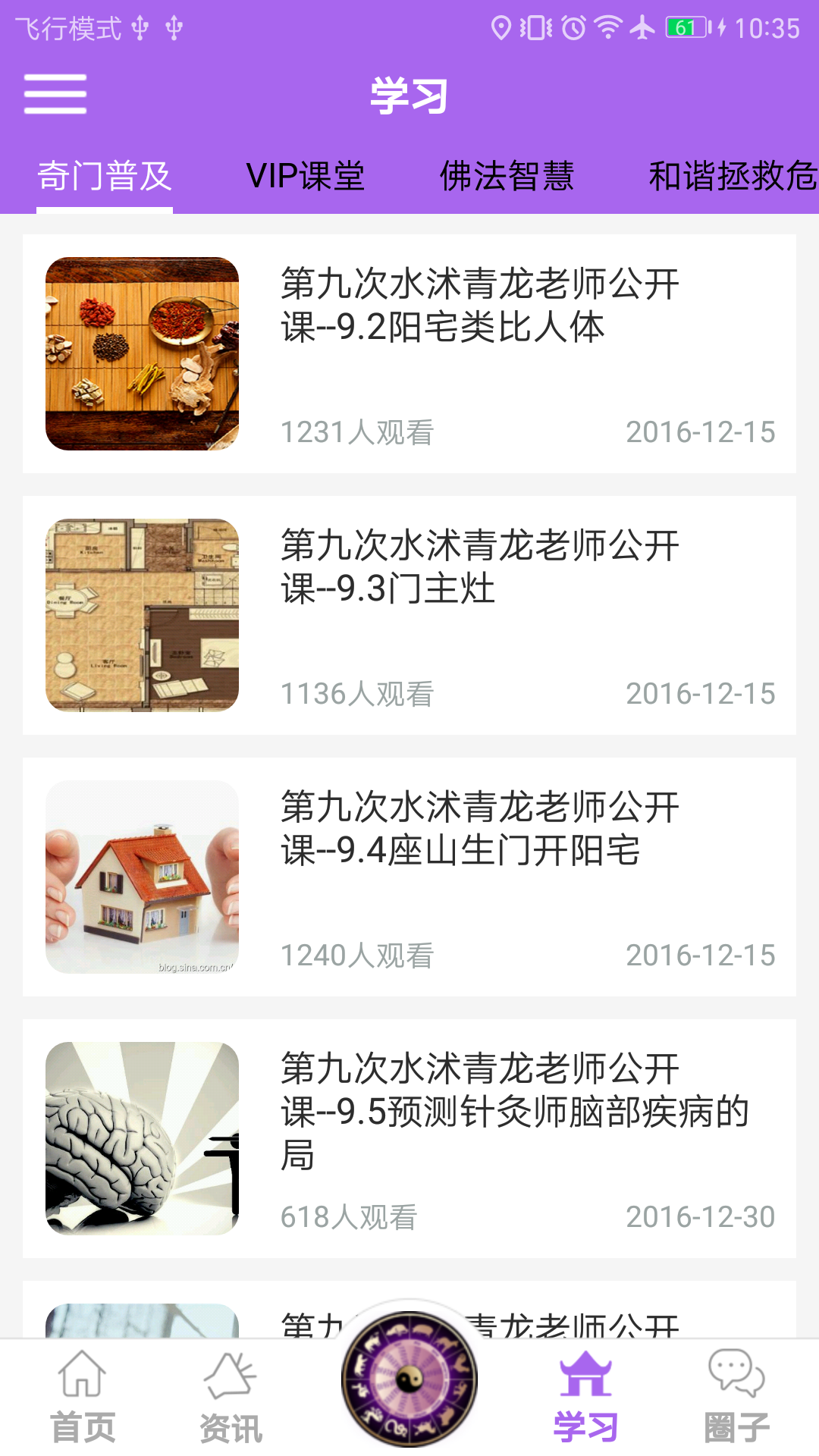The width and height of the screenshot is (819, 1456).
Task: Go to the 首页 home tab
Action: [82, 1397]
